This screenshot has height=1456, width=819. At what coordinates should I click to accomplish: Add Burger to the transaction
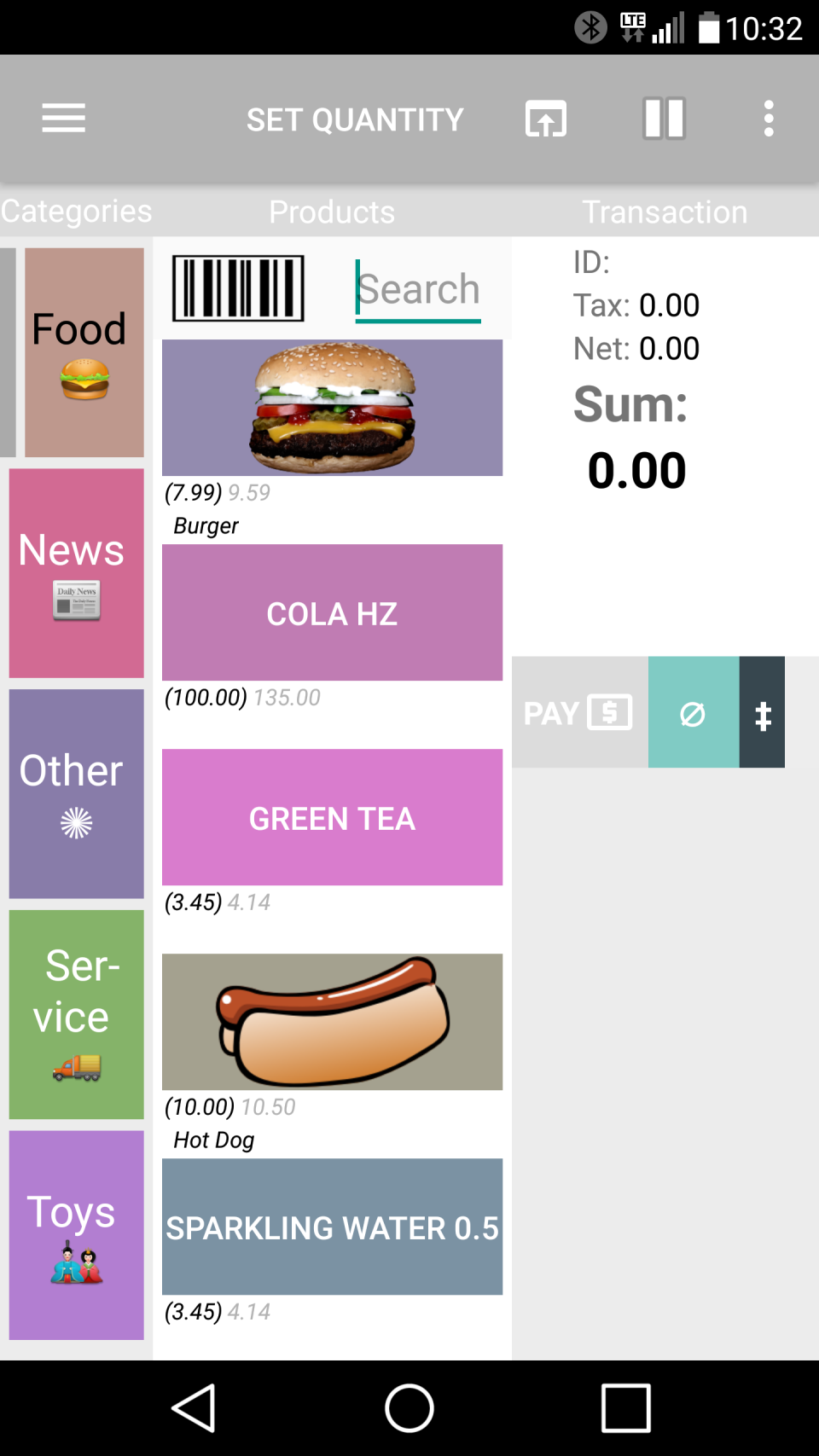point(332,408)
